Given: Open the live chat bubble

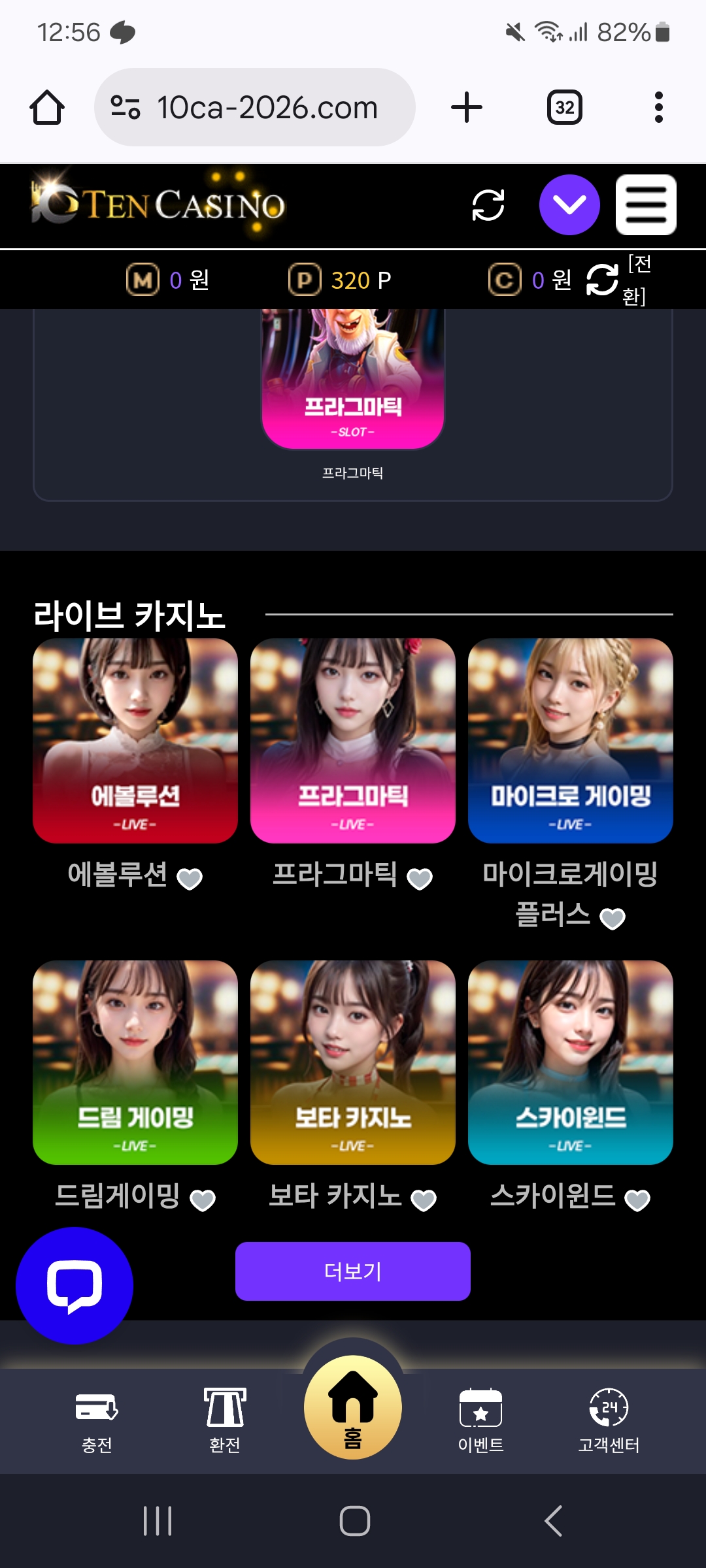Looking at the screenshot, I should (x=75, y=1286).
